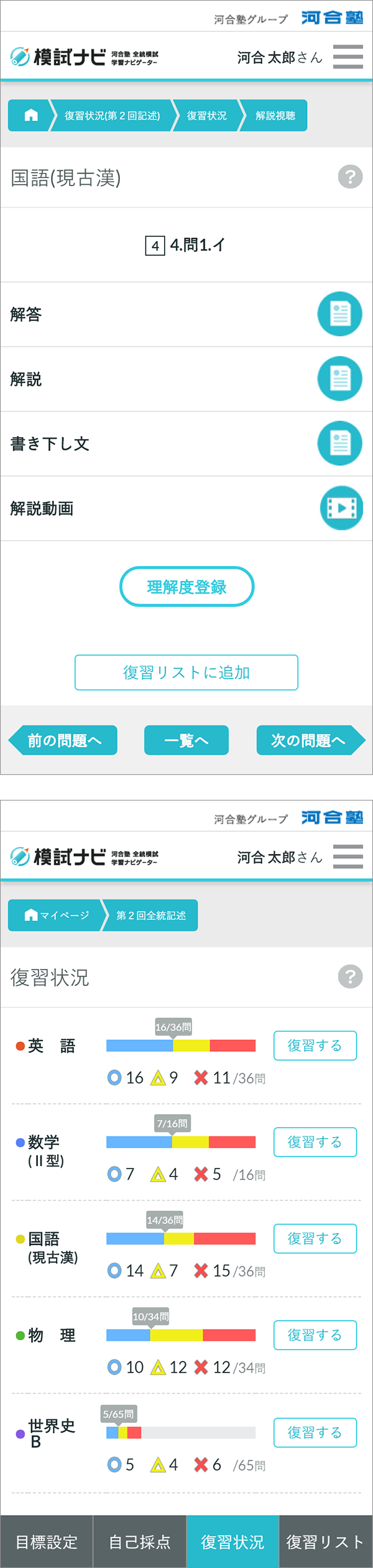Switch to the 目標設定 tab
This screenshot has width=373, height=1568.
pyautogui.click(x=47, y=1542)
